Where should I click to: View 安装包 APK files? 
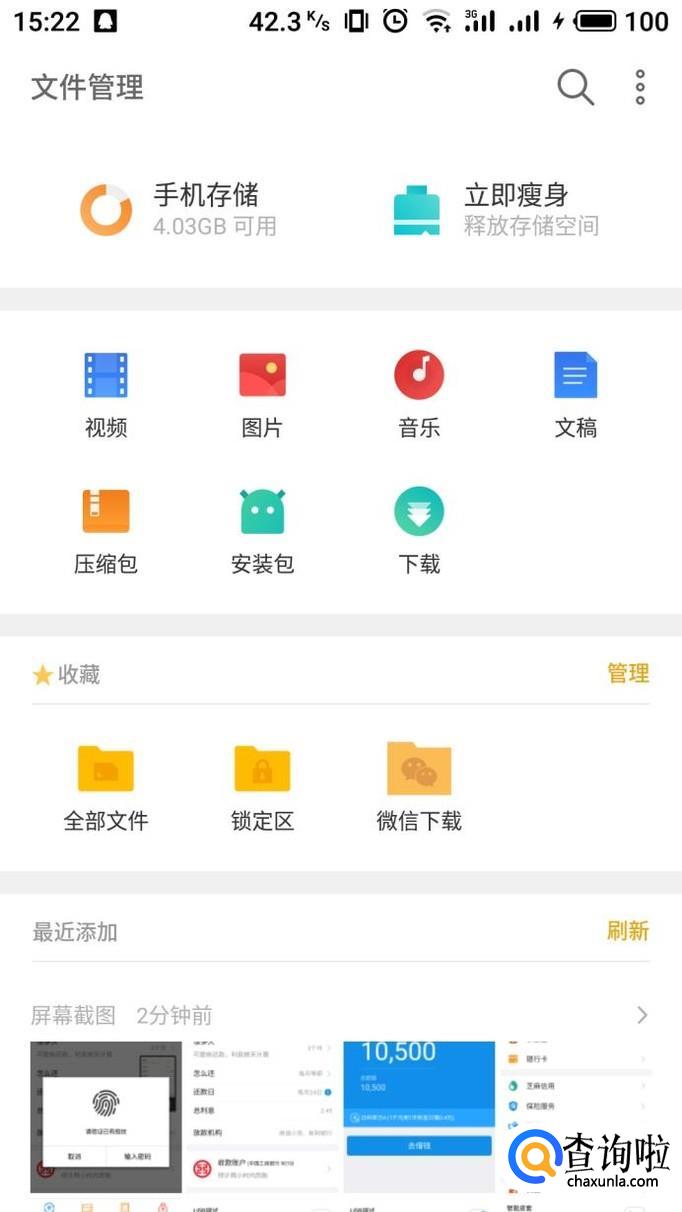262,531
